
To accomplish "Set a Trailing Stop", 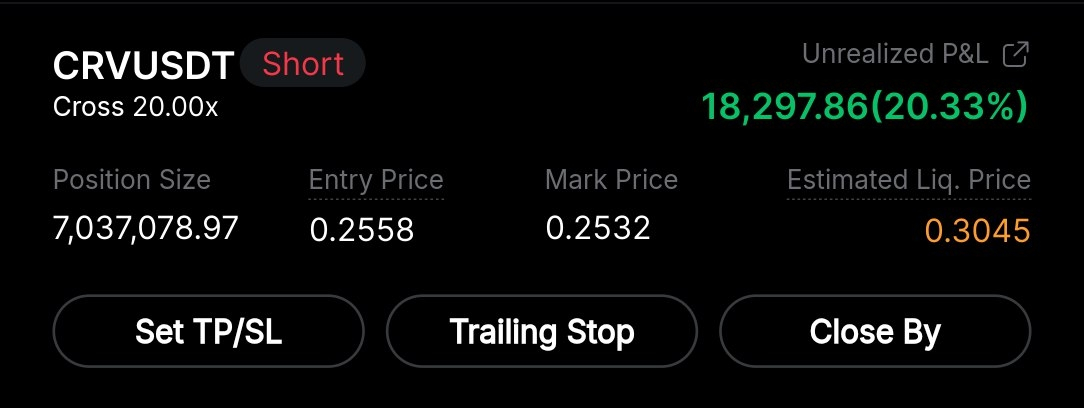I will (x=541, y=331).
